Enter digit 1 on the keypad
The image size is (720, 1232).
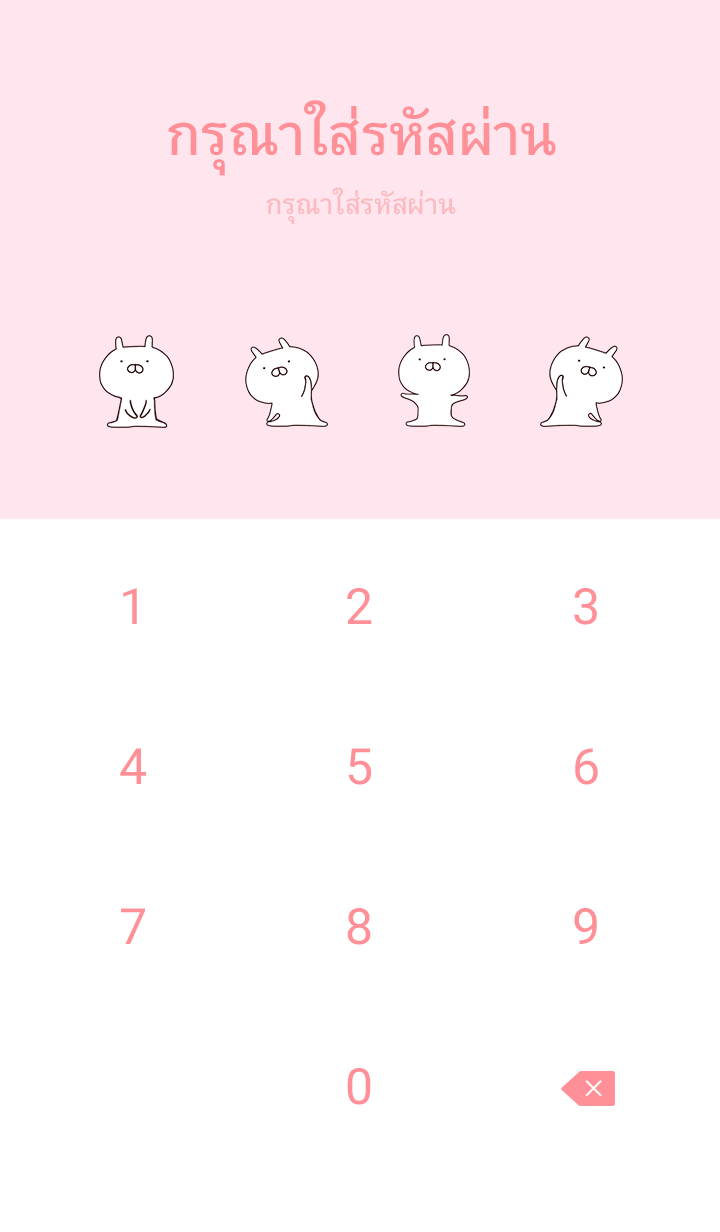(132, 607)
